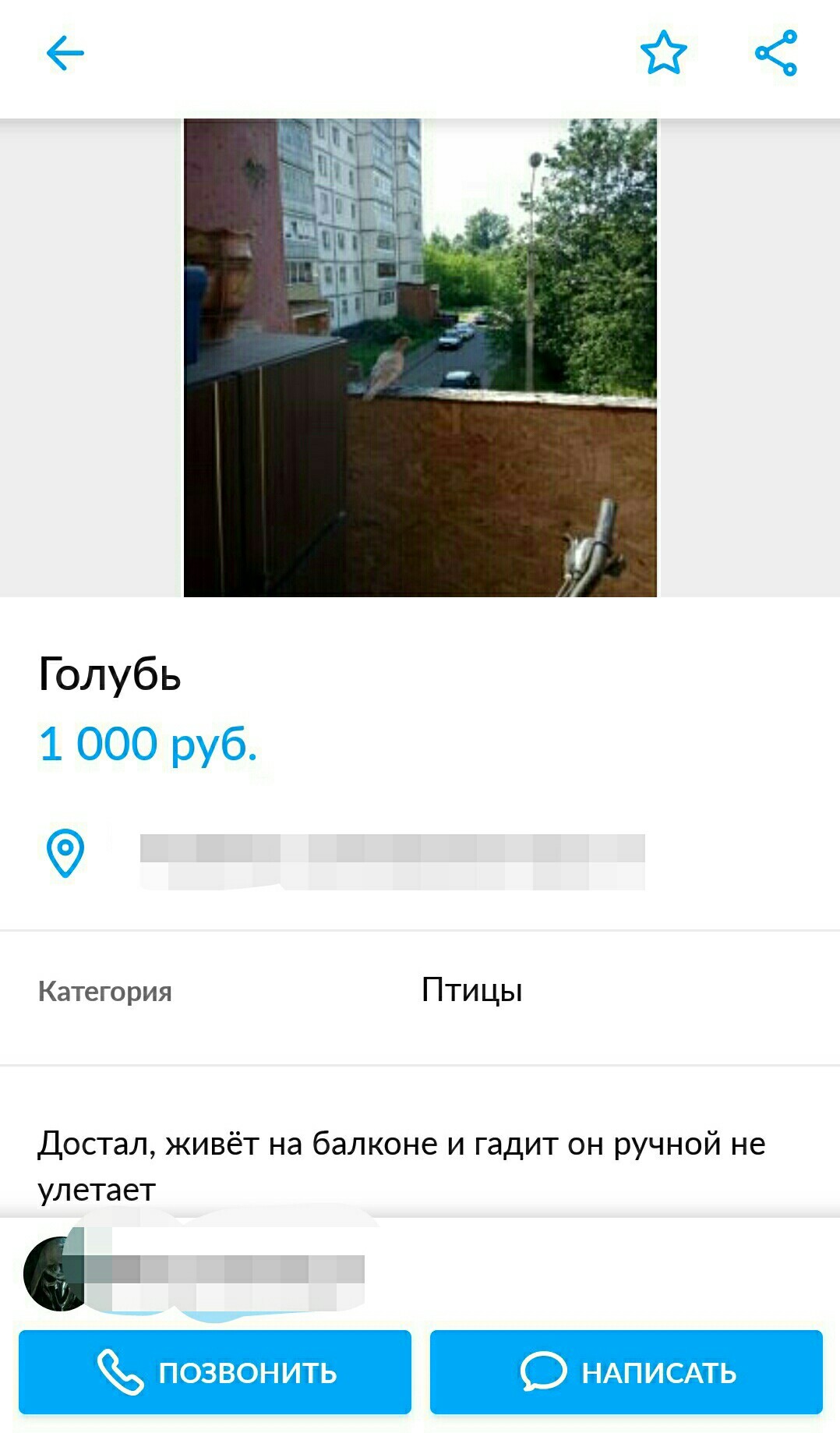Tap the ПОЗВОНИТЬ button to call

[215, 1372]
